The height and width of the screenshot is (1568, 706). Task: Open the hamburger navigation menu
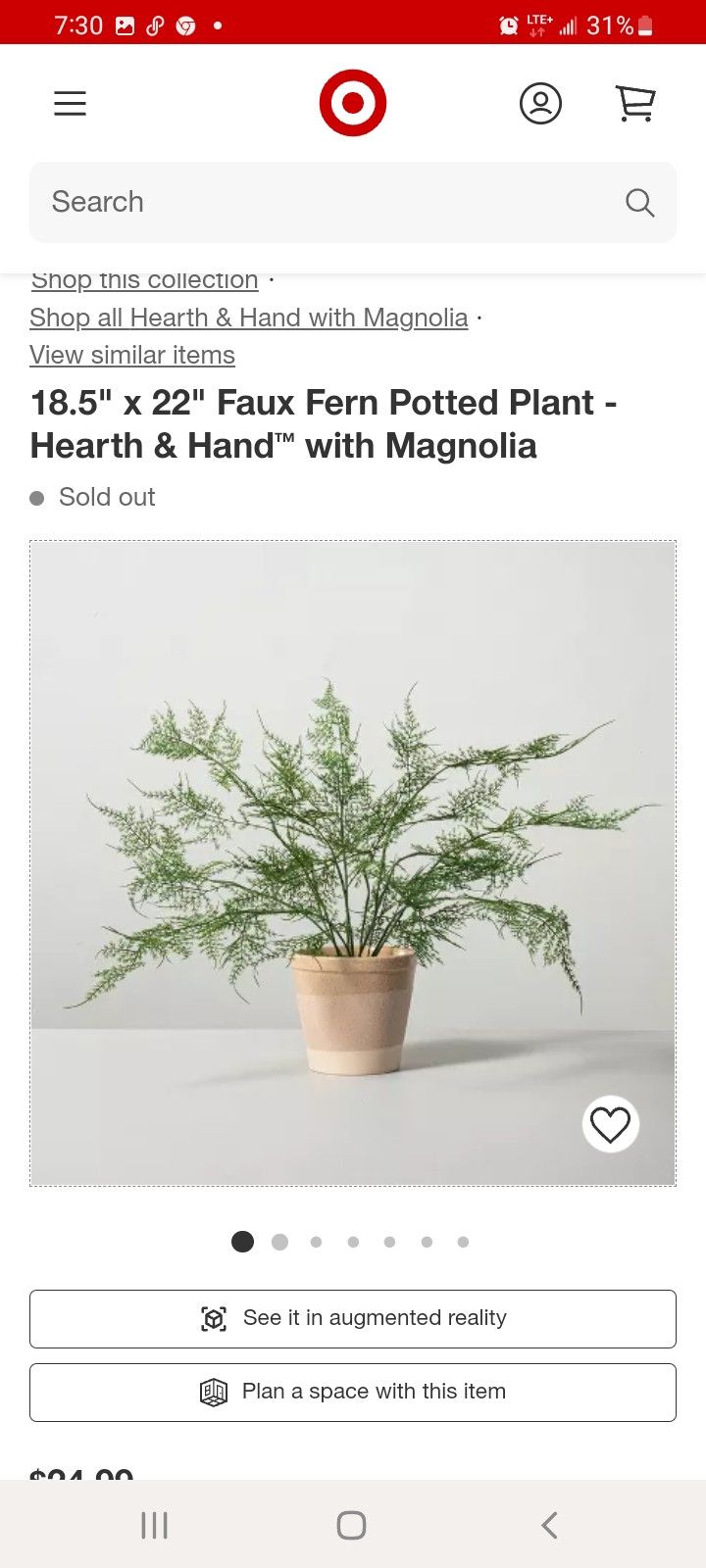[70, 103]
